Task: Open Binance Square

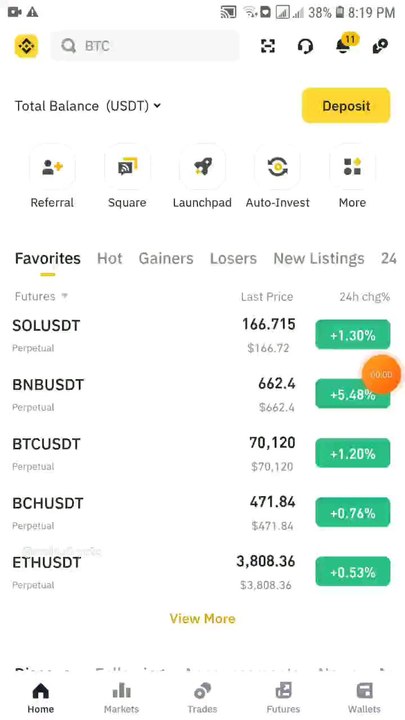Action: (127, 177)
